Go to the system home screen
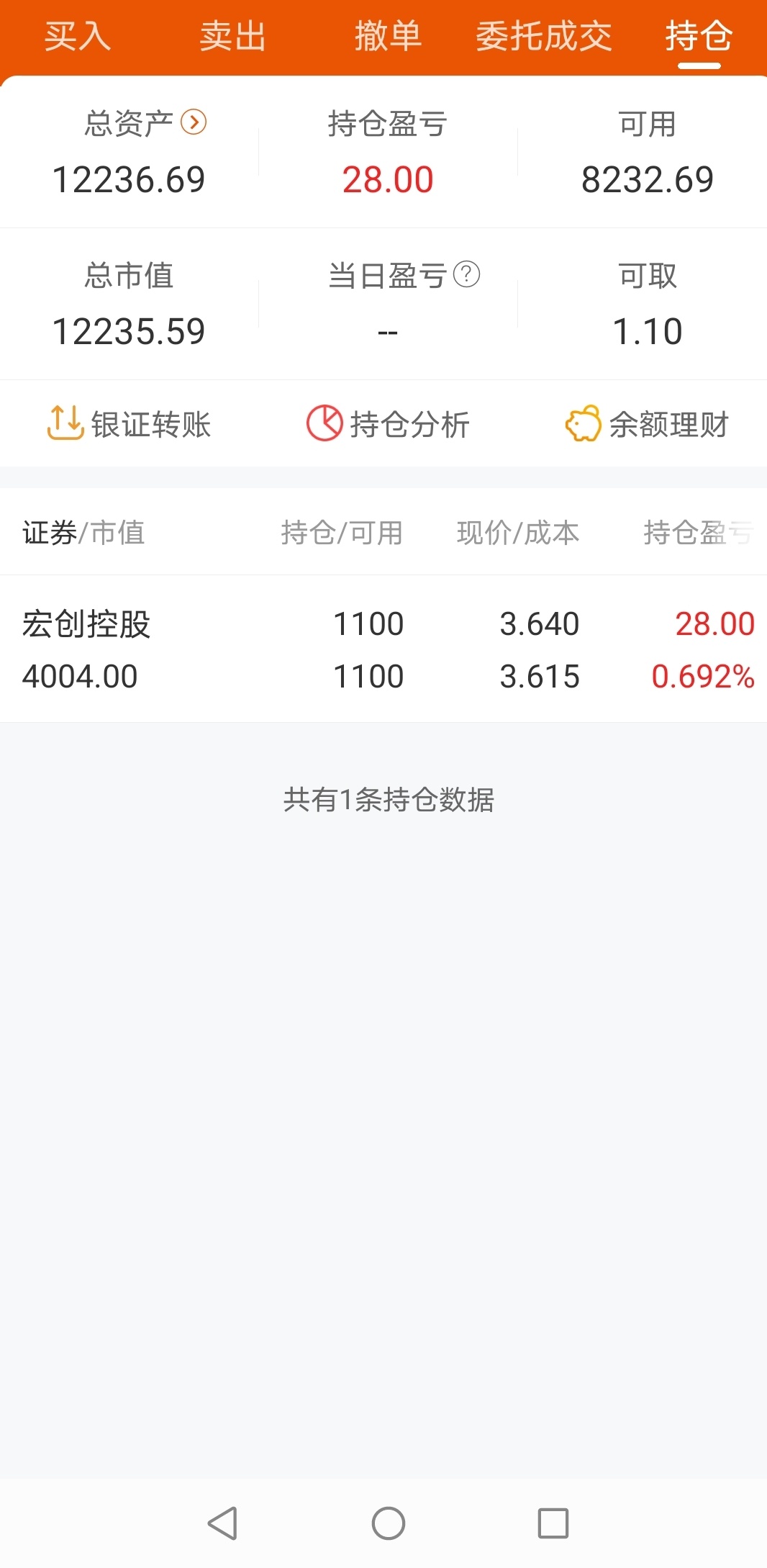767x1568 pixels. click(x=389, y=1523)
